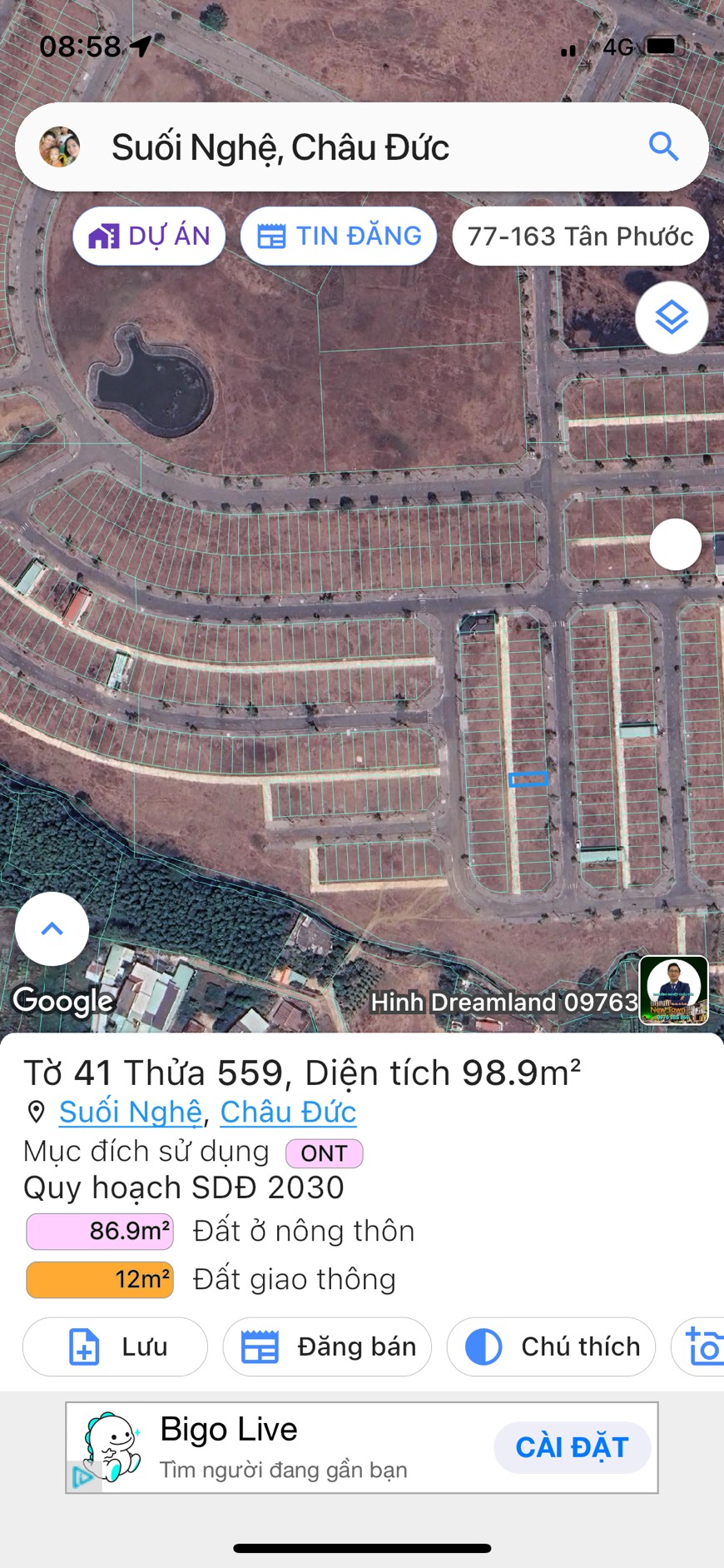
Task: Tap the Đăng bán button
Action: (327, 1346)
